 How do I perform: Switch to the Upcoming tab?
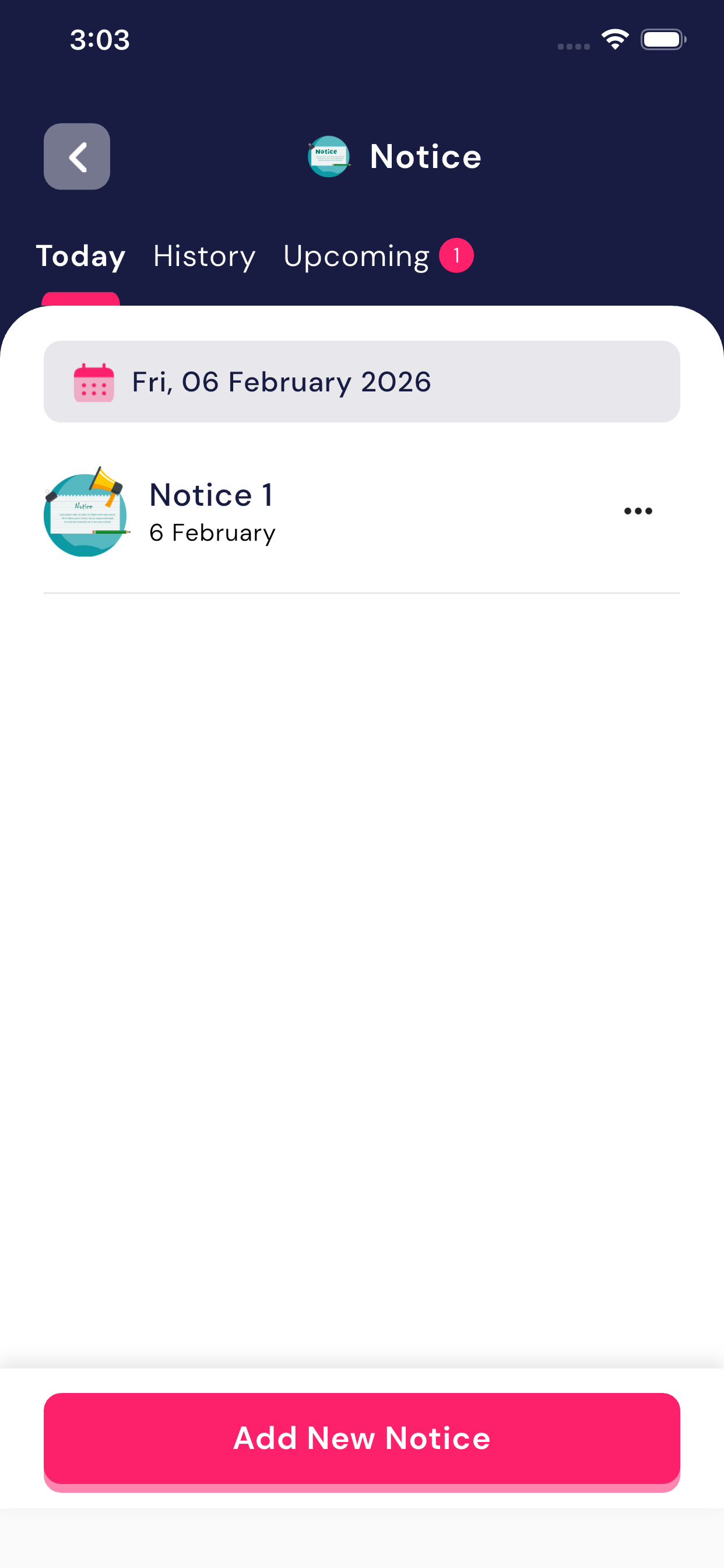point(357,256)
